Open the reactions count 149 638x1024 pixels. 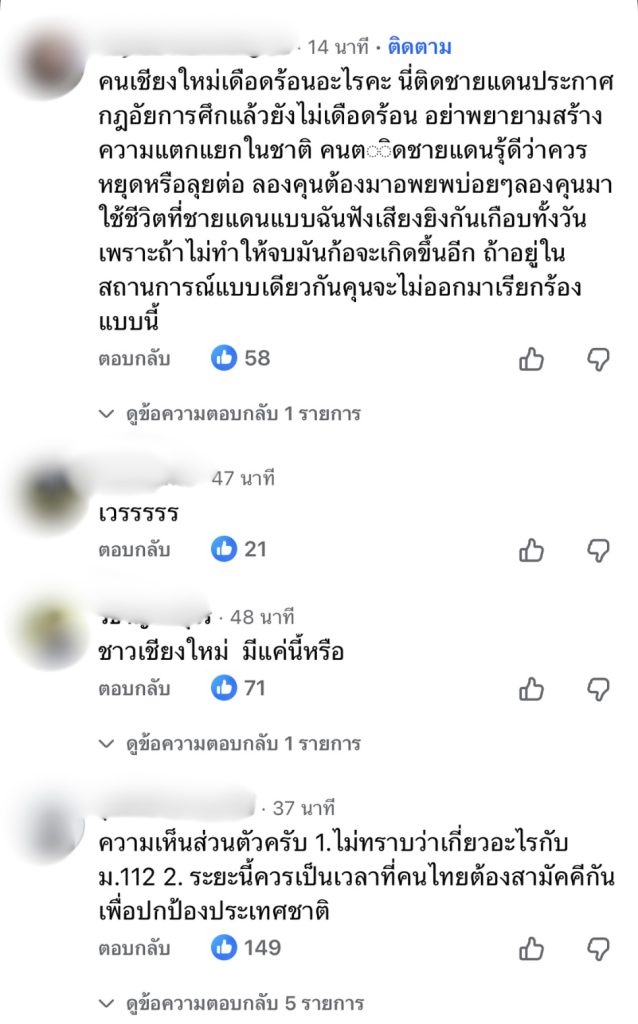pyautogui.click(x=247, y=947)
